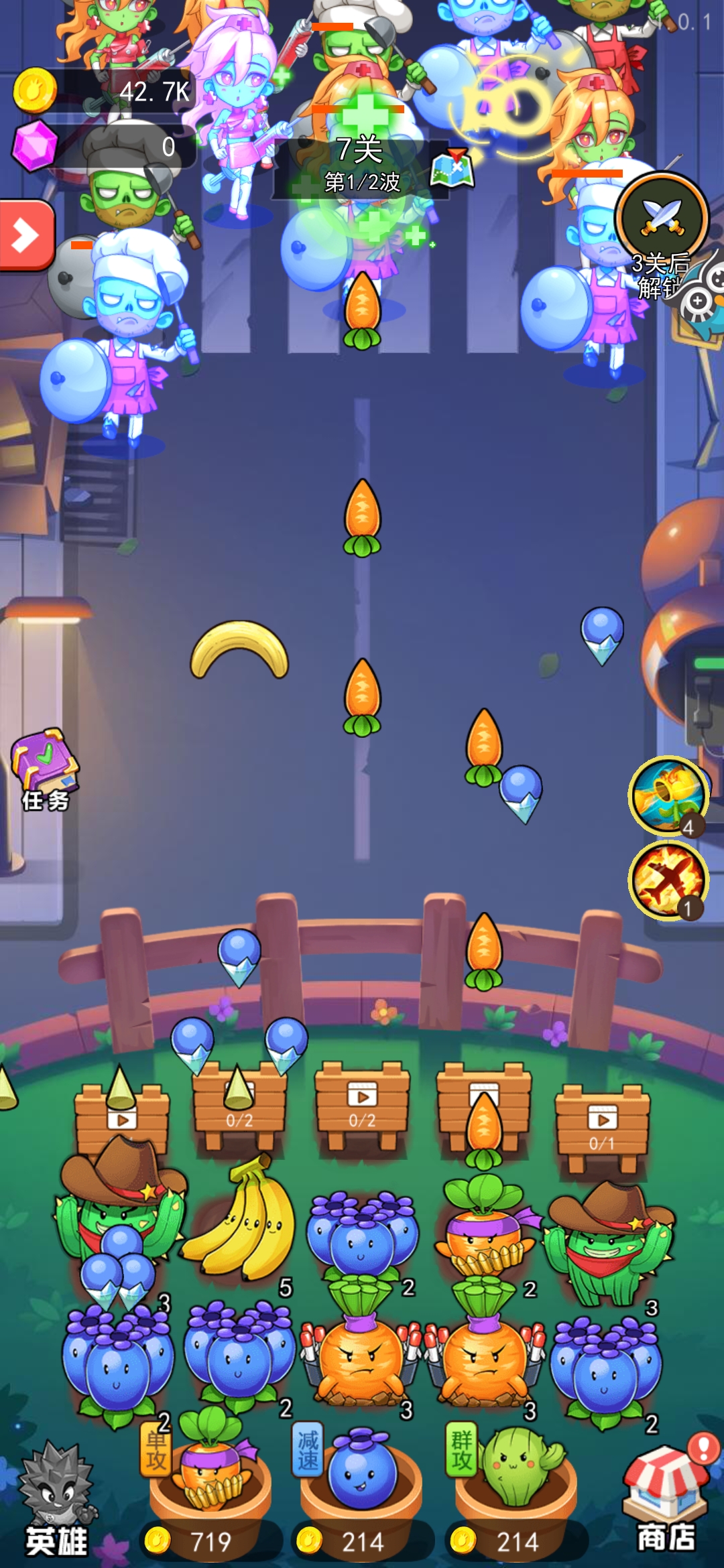Activate the airstrike skill with 1 charge
The image size is (724, 1568).
click(668, 880)
